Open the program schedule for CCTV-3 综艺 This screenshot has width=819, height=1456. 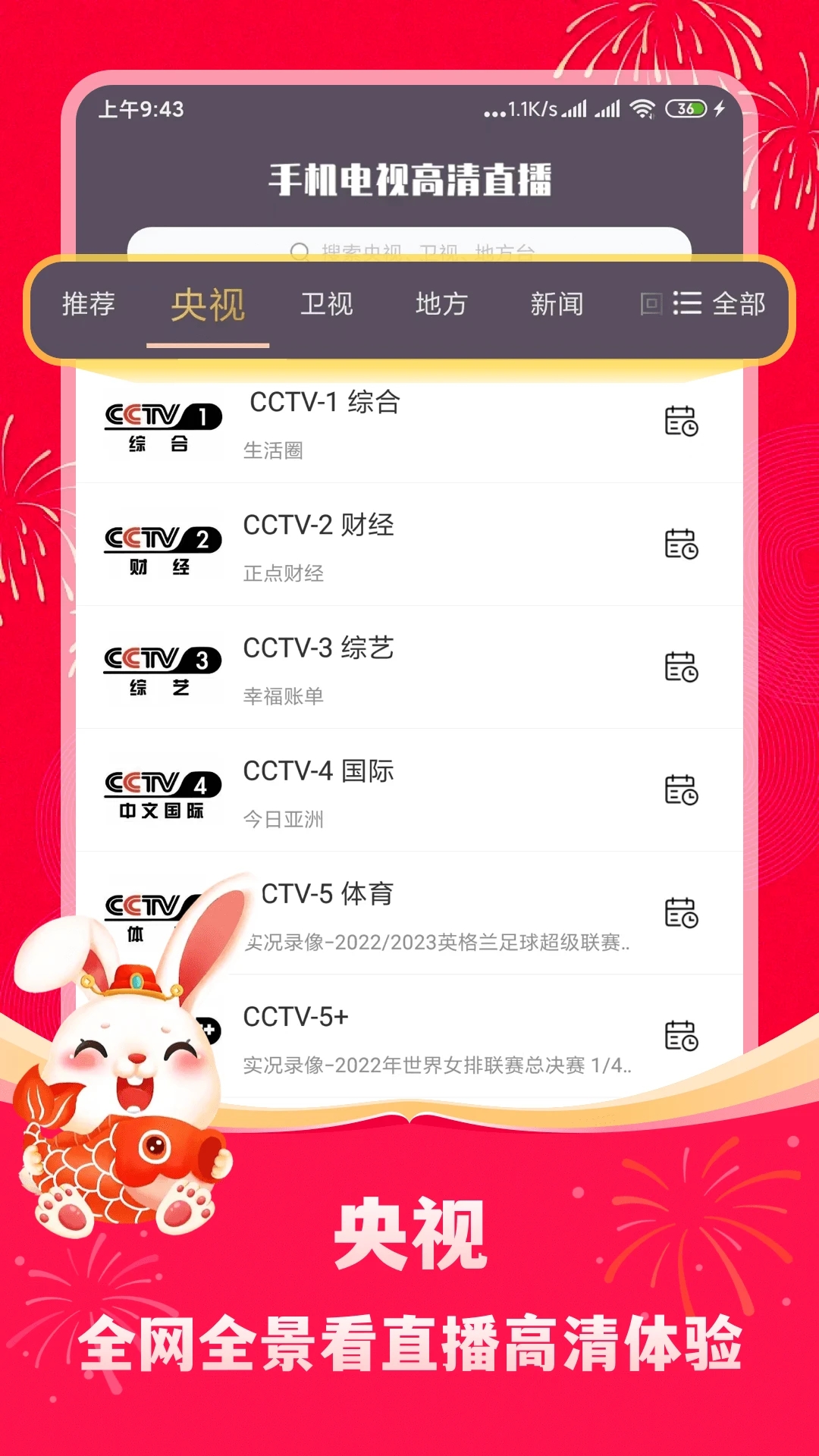[681, 669]
